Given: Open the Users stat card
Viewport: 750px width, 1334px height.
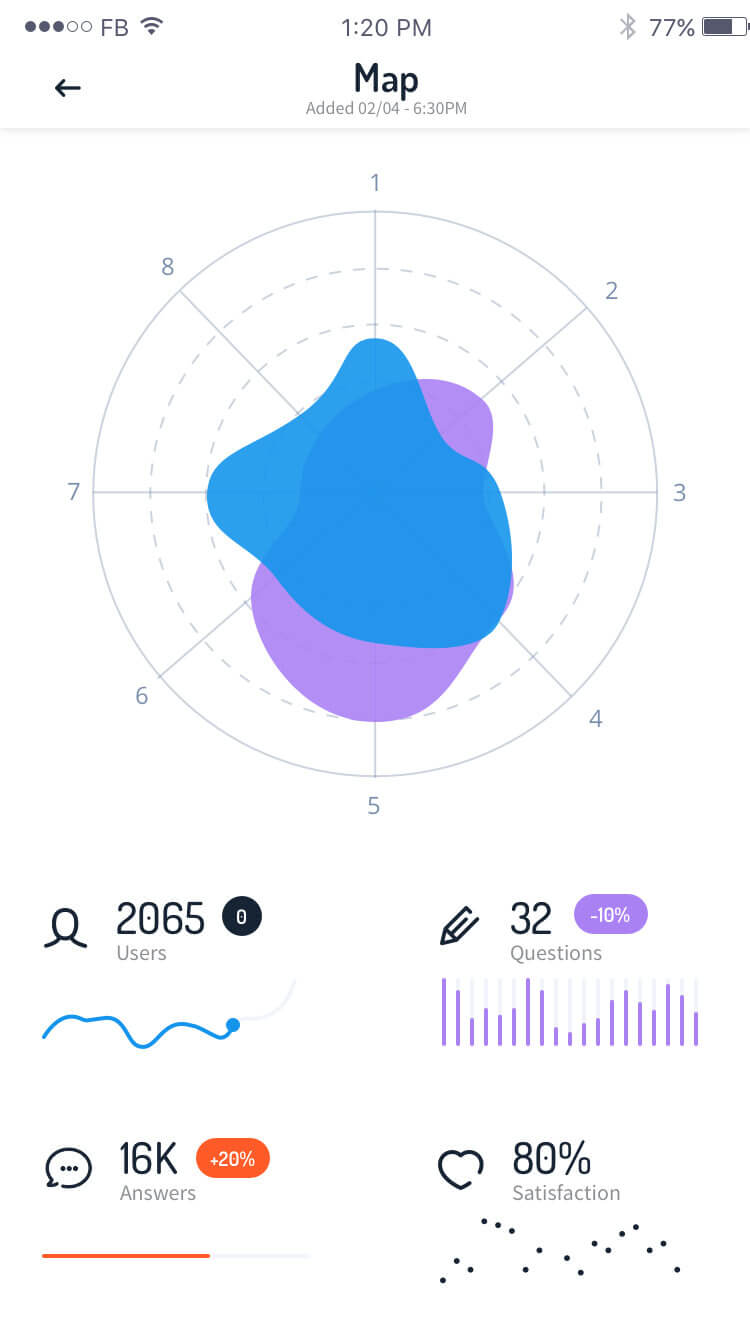Looking at the screenshot, I should pyautogui.click(x=170, y=972).
